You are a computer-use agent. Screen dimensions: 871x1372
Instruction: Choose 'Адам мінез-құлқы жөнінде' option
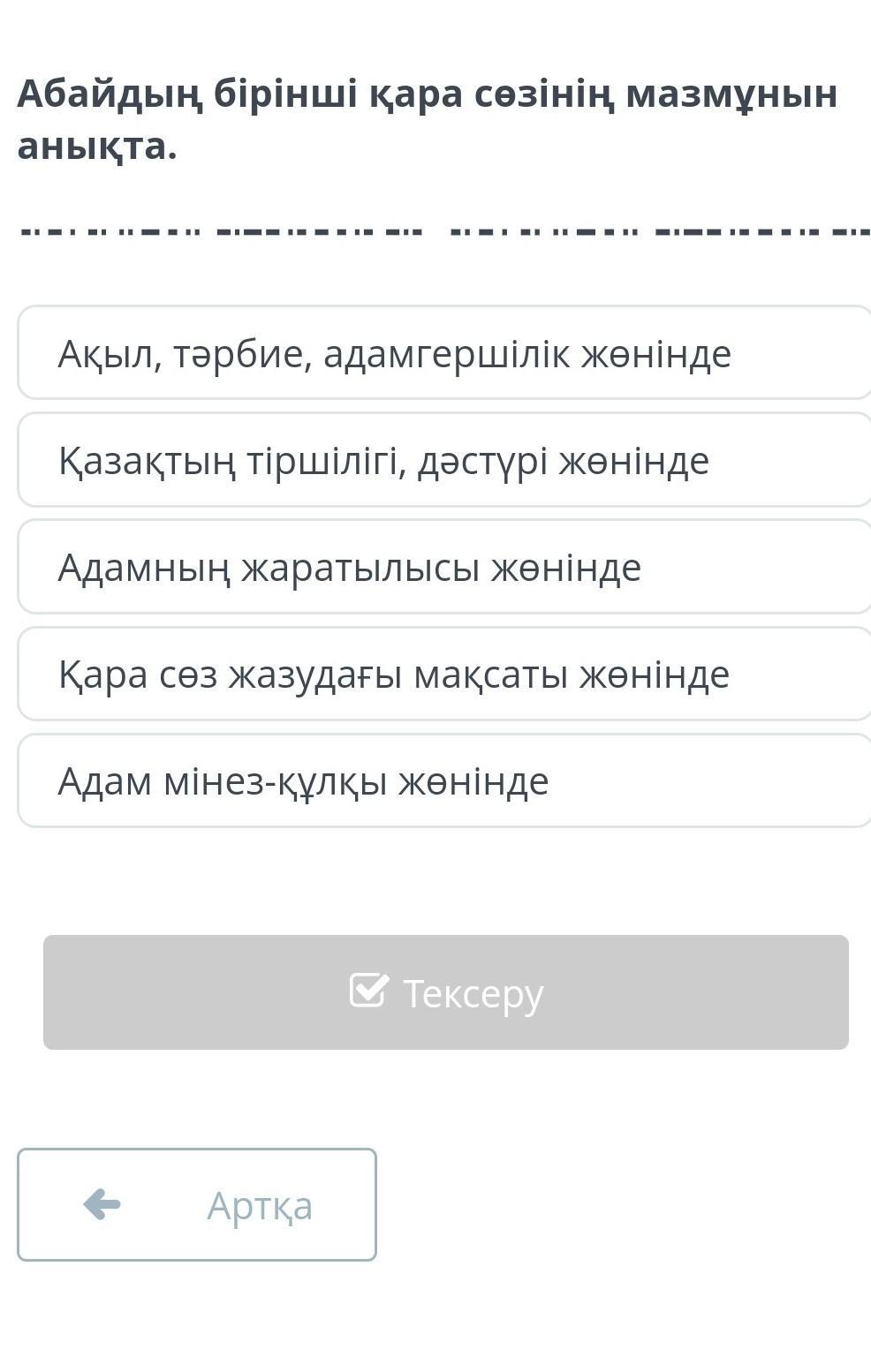pos(444,780)
